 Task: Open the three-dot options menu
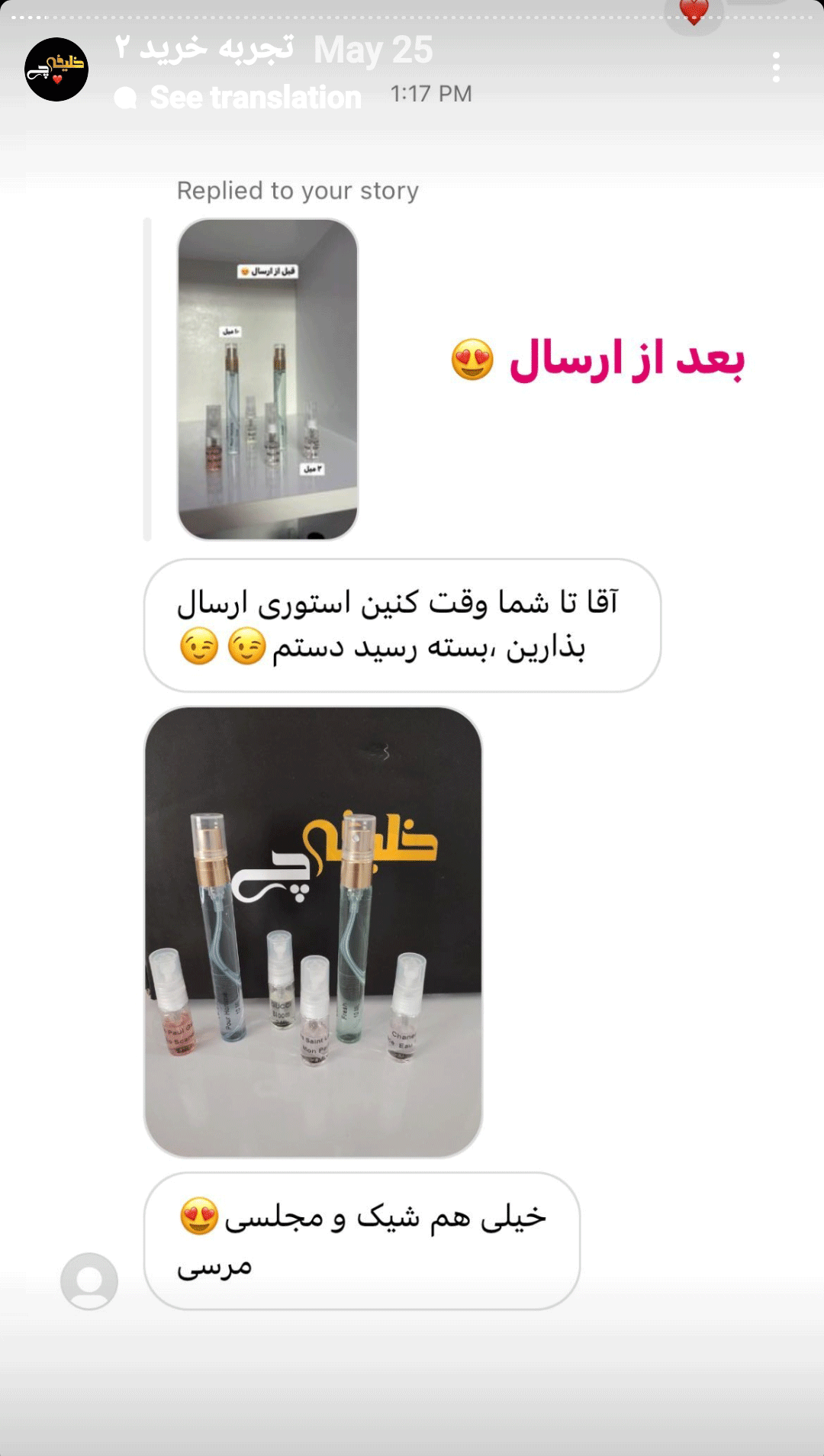coord(776,67)
